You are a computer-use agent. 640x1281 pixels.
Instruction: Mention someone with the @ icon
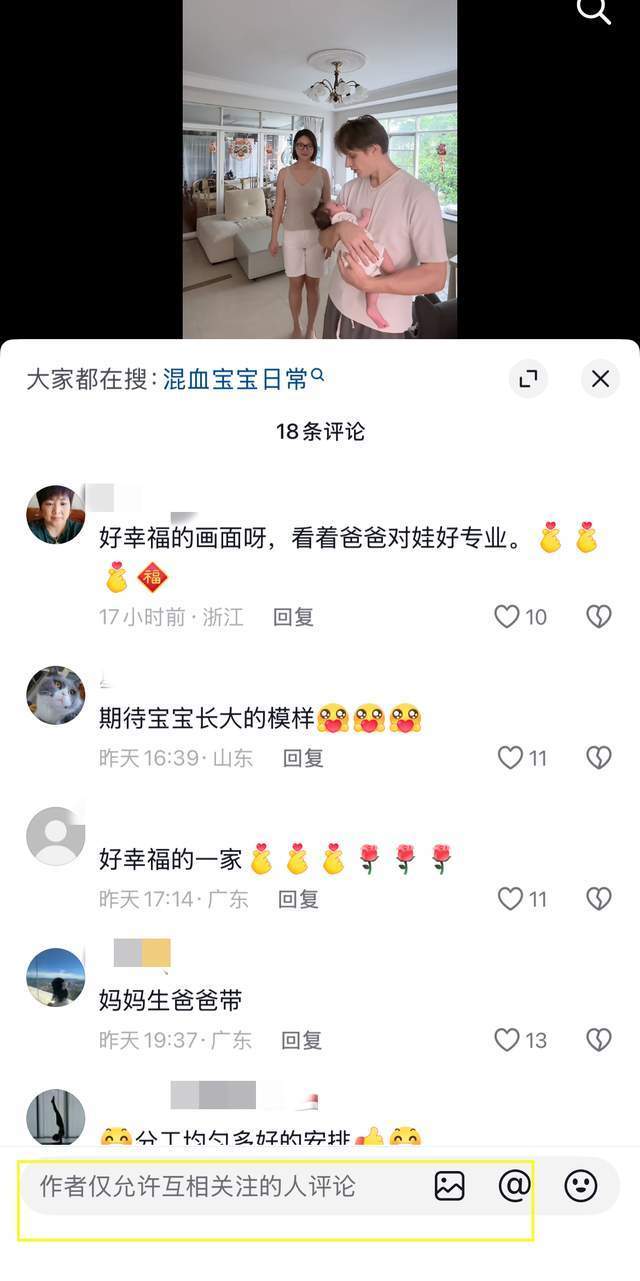pyautogui.click(x=514, y=1186)
